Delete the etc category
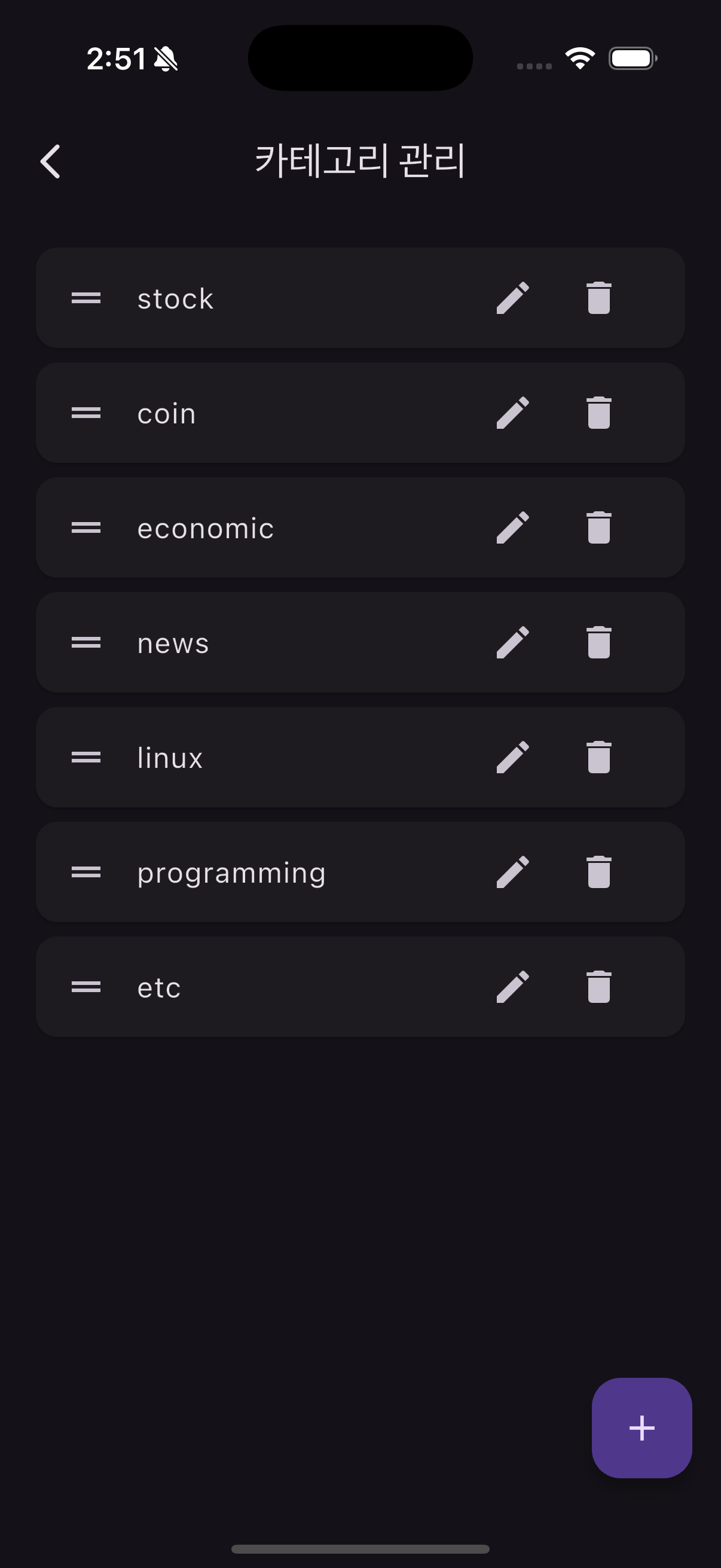This screenshot has width=721, height=1568. [598, 987]
